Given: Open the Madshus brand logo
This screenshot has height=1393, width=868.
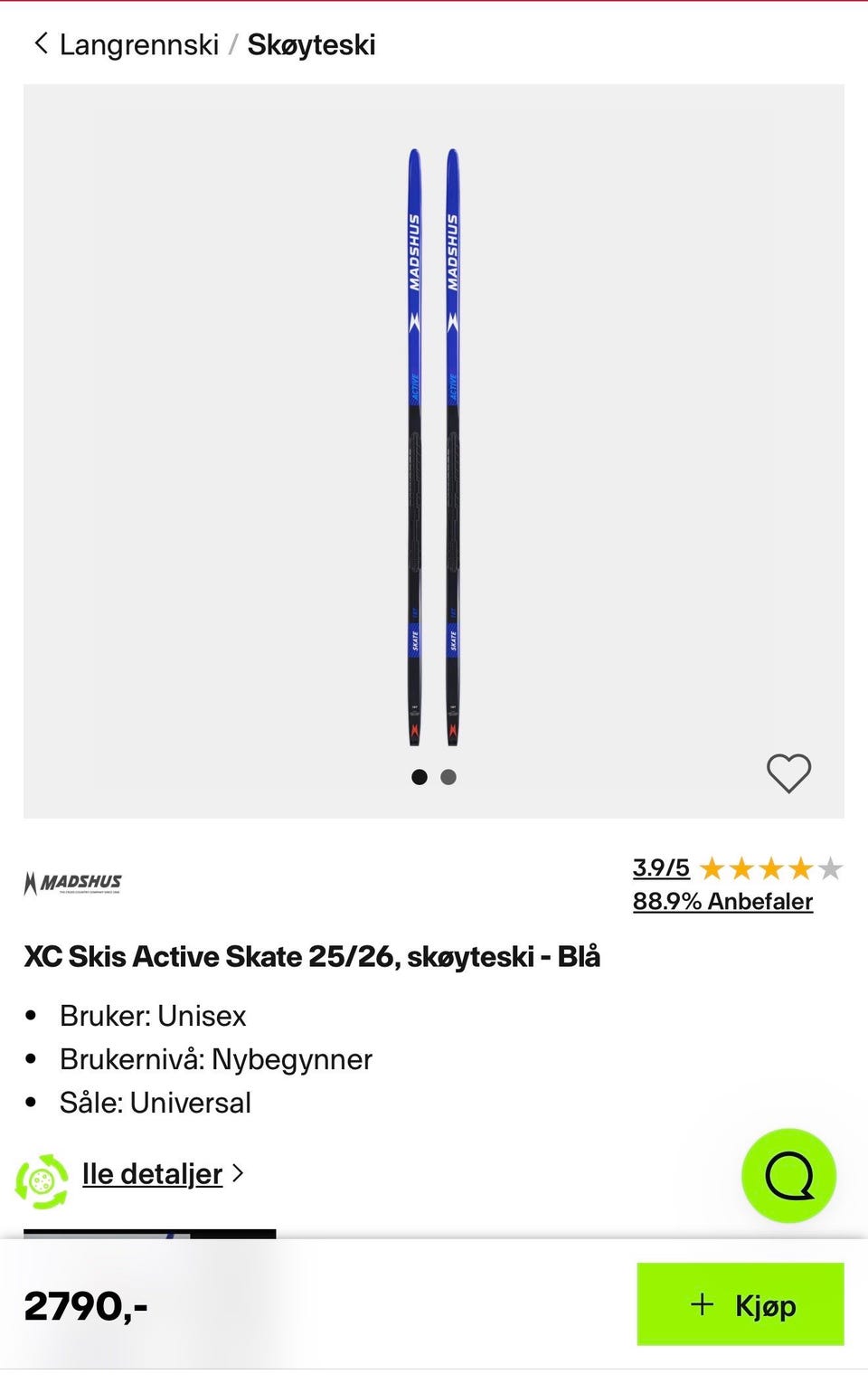Looking at the screenshot, I should pyautogui.click(x=72, y=883).
